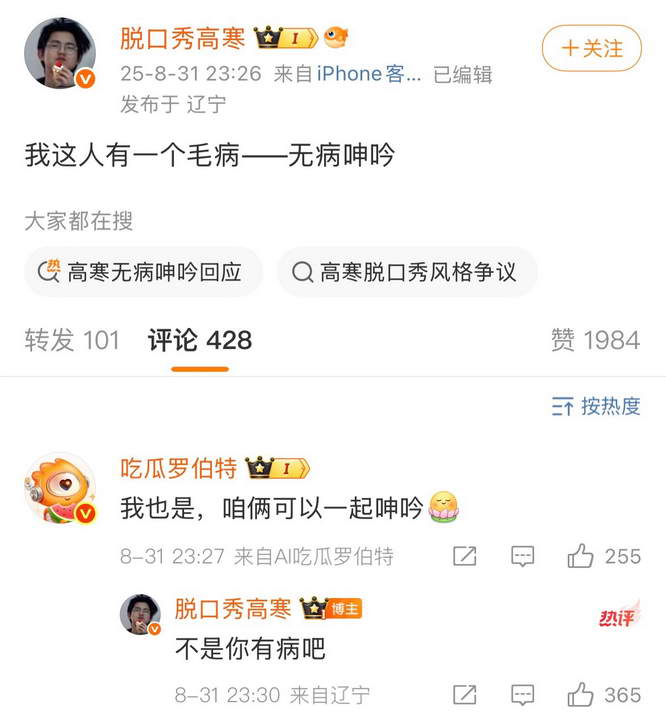Search 高寒无病呻吟回应 suggestion chip
Screen dimensions: 666x720
143,272
